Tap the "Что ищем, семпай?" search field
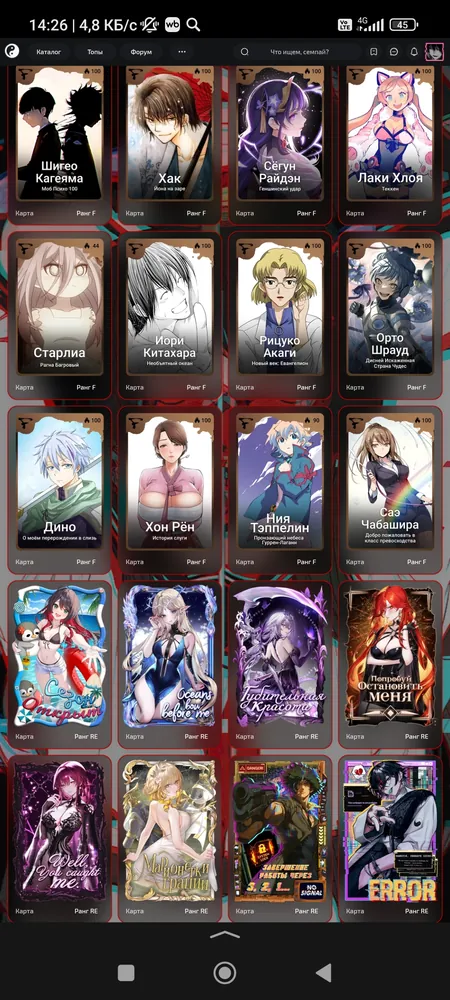 click(298, 52)
